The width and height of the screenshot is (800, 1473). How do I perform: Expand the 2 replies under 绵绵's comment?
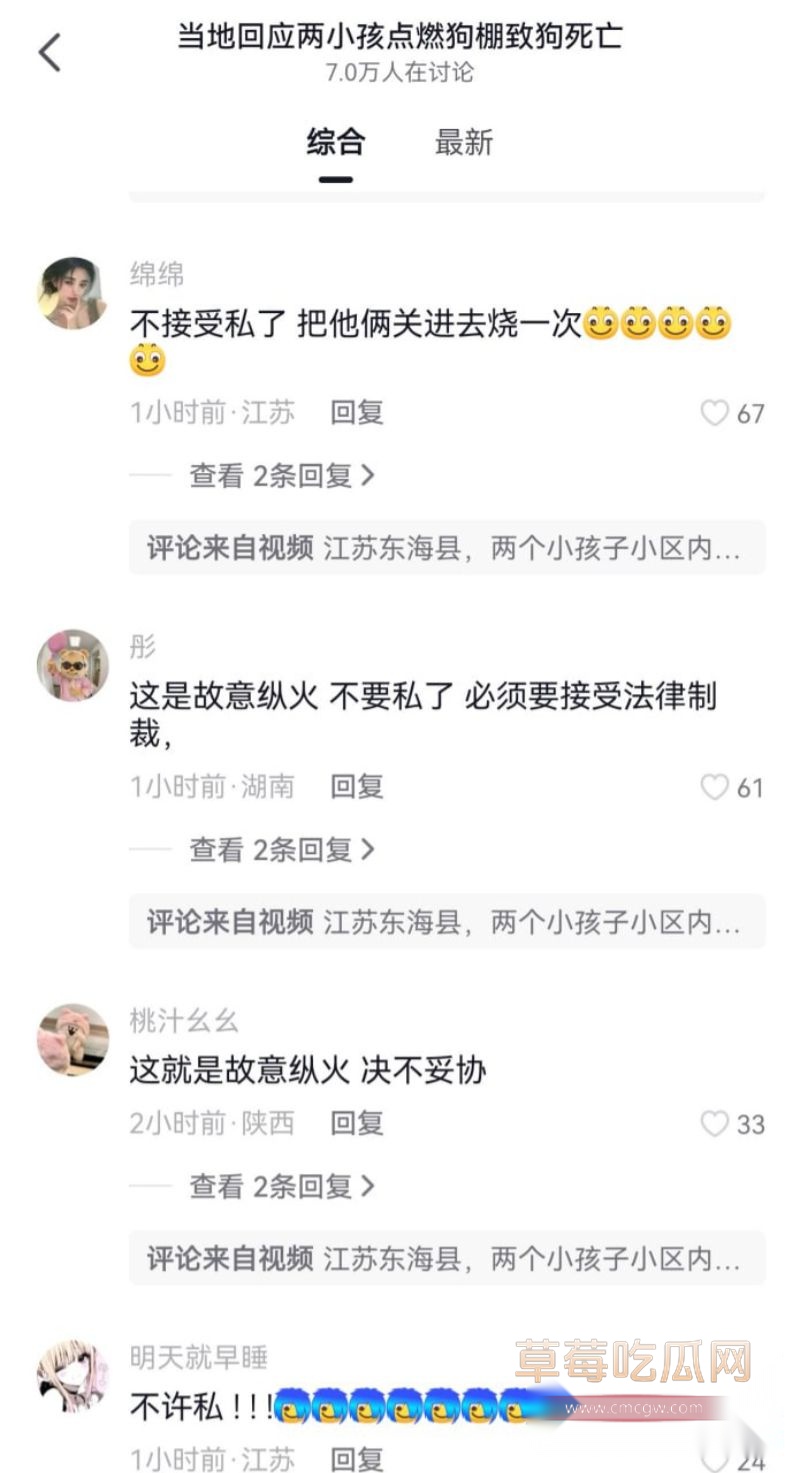click(x=280, y=477)
